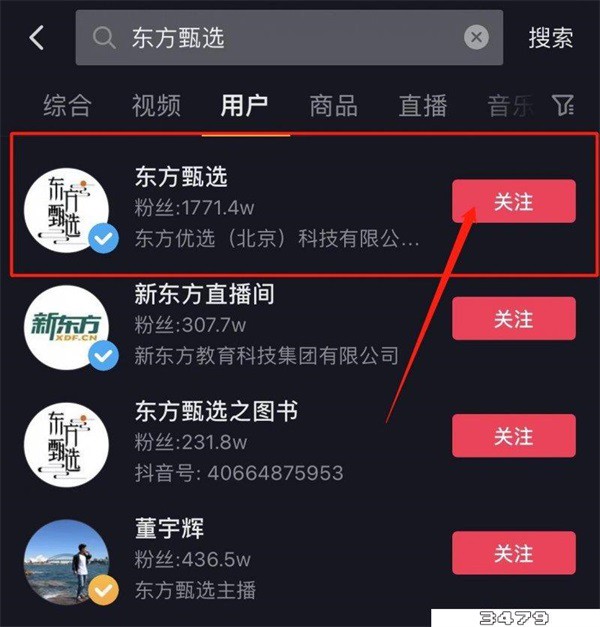600x627 pixels.
Task: Follow 东方甄选 with the 关注 button
Action: tap(513, 202)
